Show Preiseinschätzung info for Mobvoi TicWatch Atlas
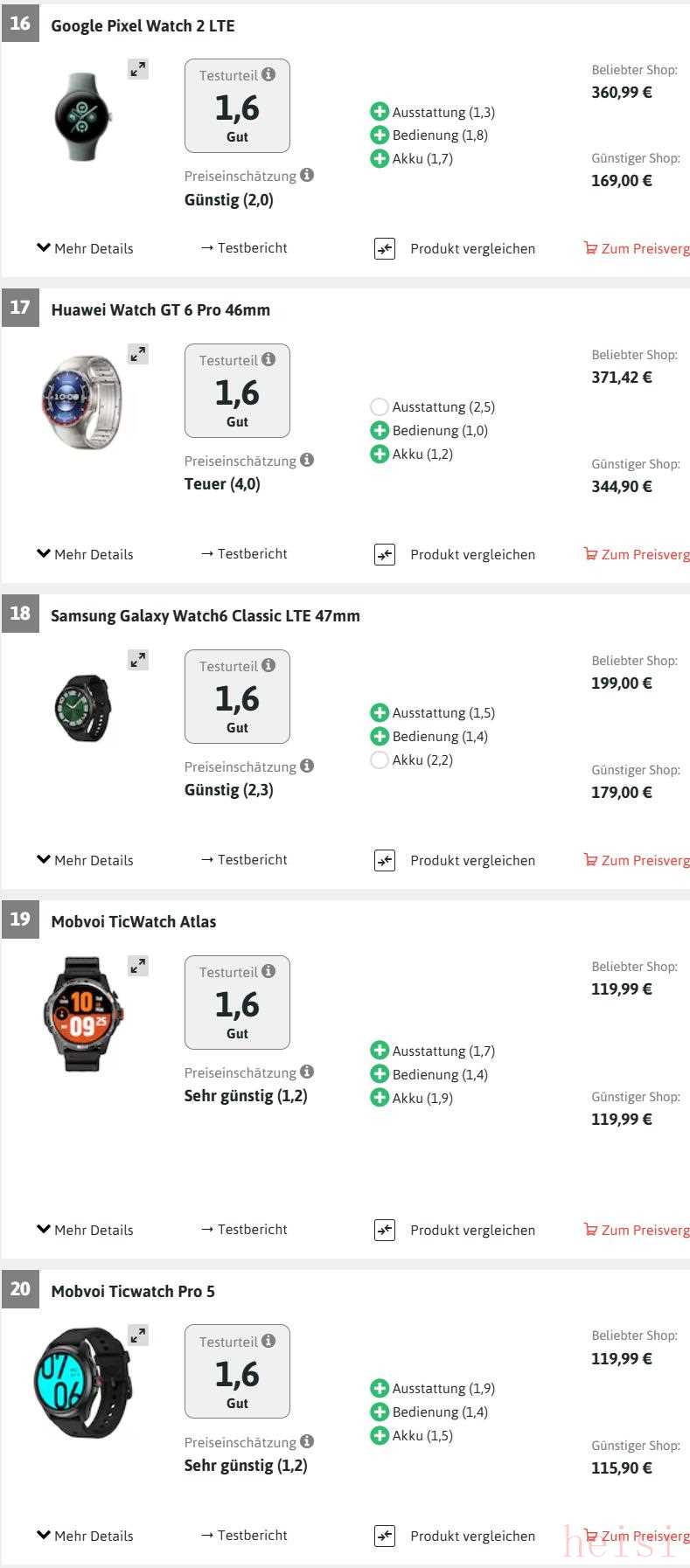Viewport: 690px width, 1568px height. click(307, 1072)
